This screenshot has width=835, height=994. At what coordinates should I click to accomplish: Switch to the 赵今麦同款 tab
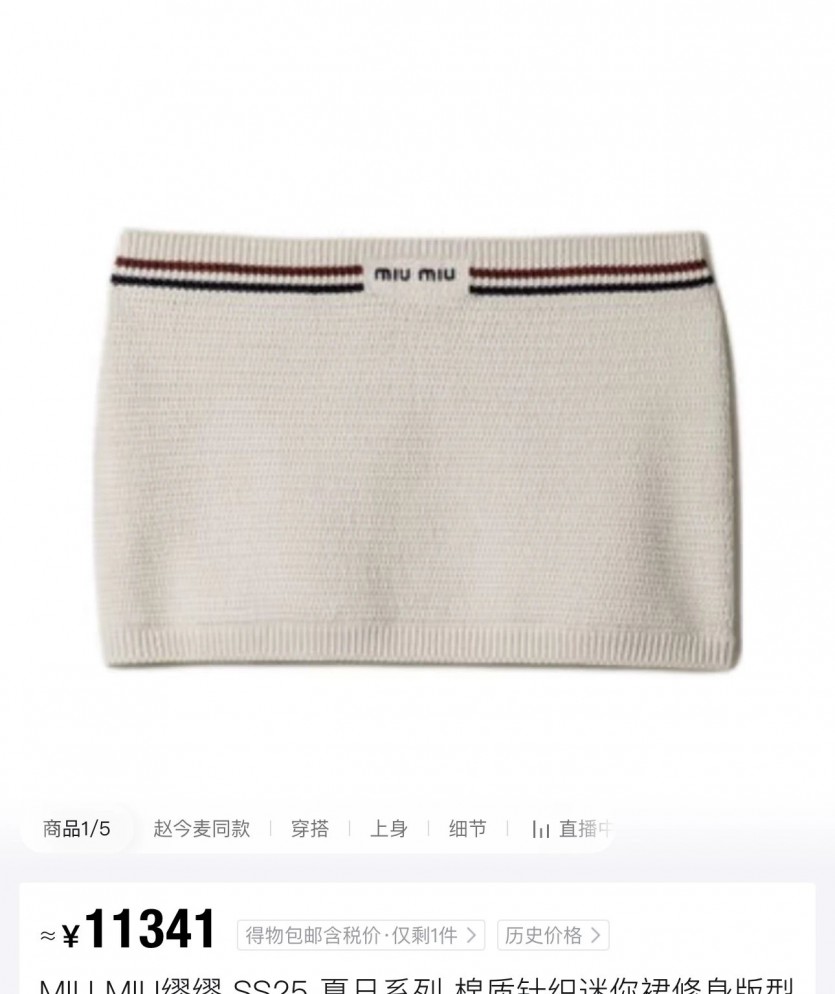click(x=201, y=829)
